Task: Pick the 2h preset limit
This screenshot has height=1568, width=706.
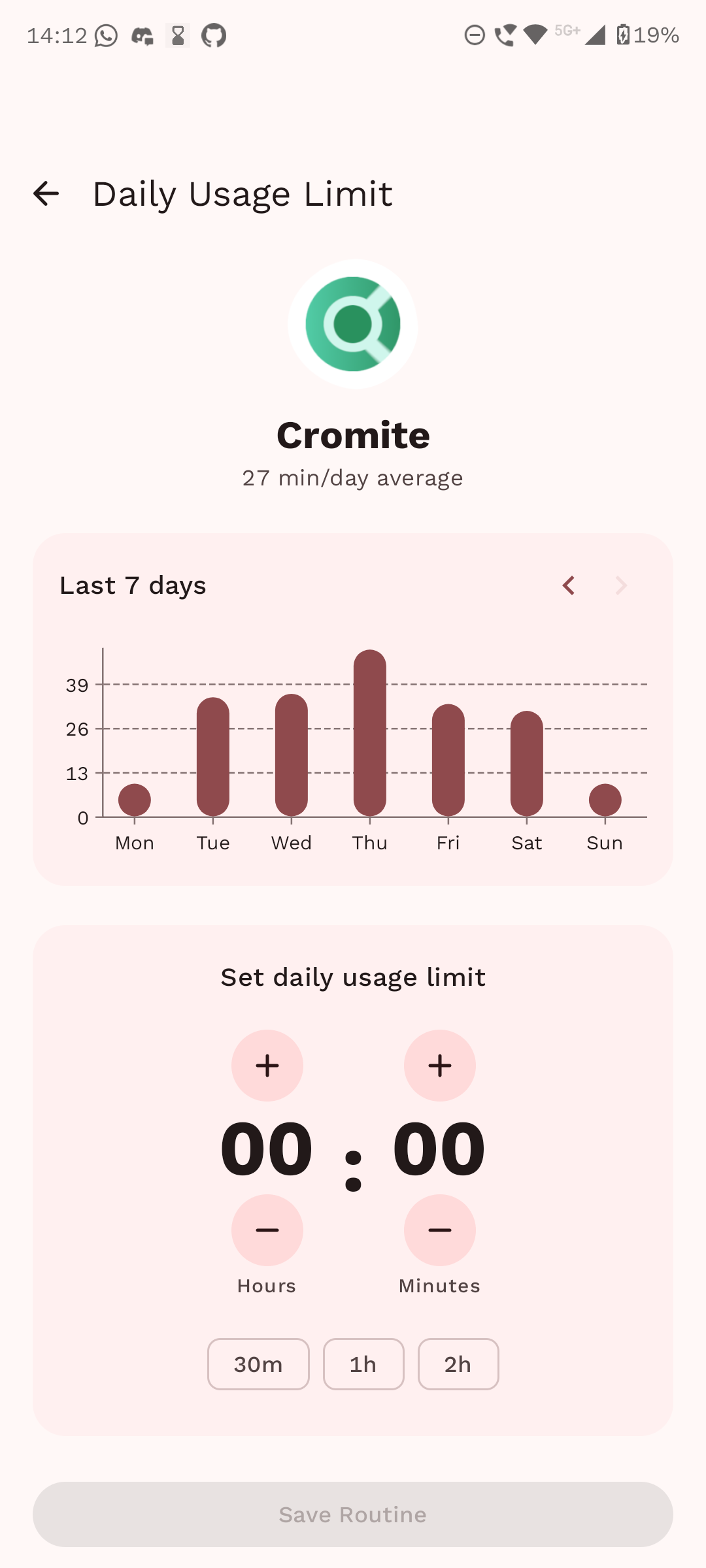Action: [x=458, y=1364]
